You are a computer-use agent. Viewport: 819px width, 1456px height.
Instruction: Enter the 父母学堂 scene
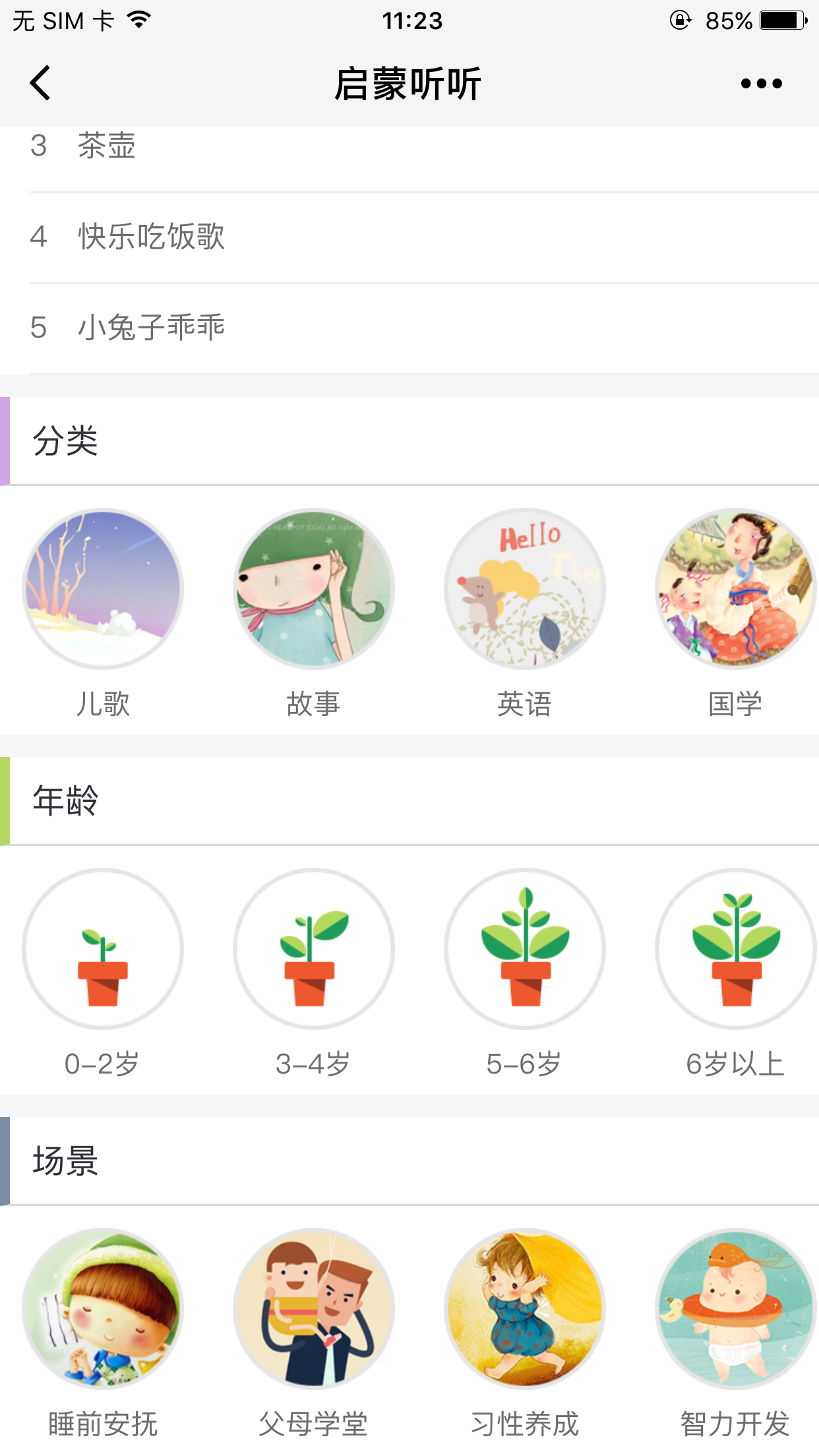point(314,1309)
